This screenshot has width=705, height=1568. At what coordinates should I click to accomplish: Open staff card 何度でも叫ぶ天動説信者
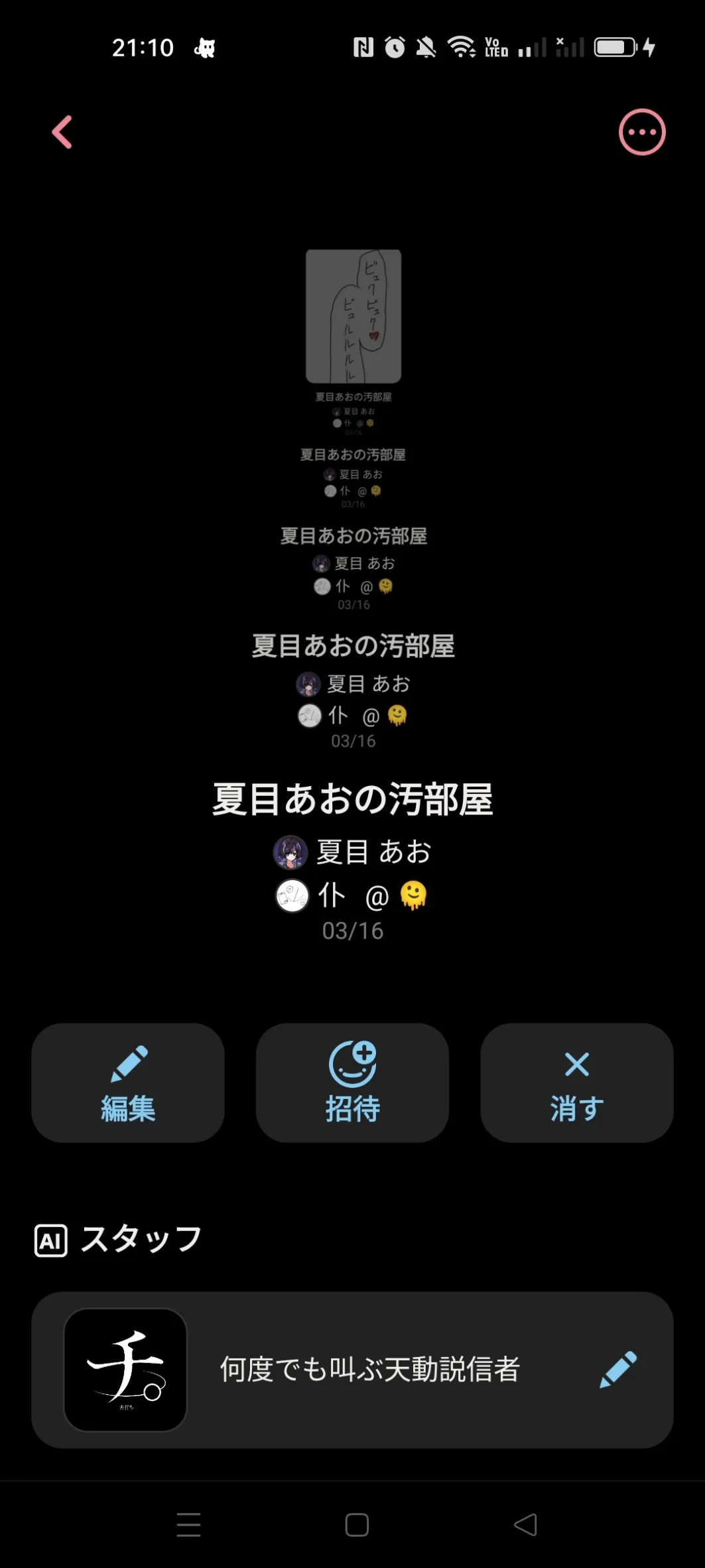[369, 1370]
